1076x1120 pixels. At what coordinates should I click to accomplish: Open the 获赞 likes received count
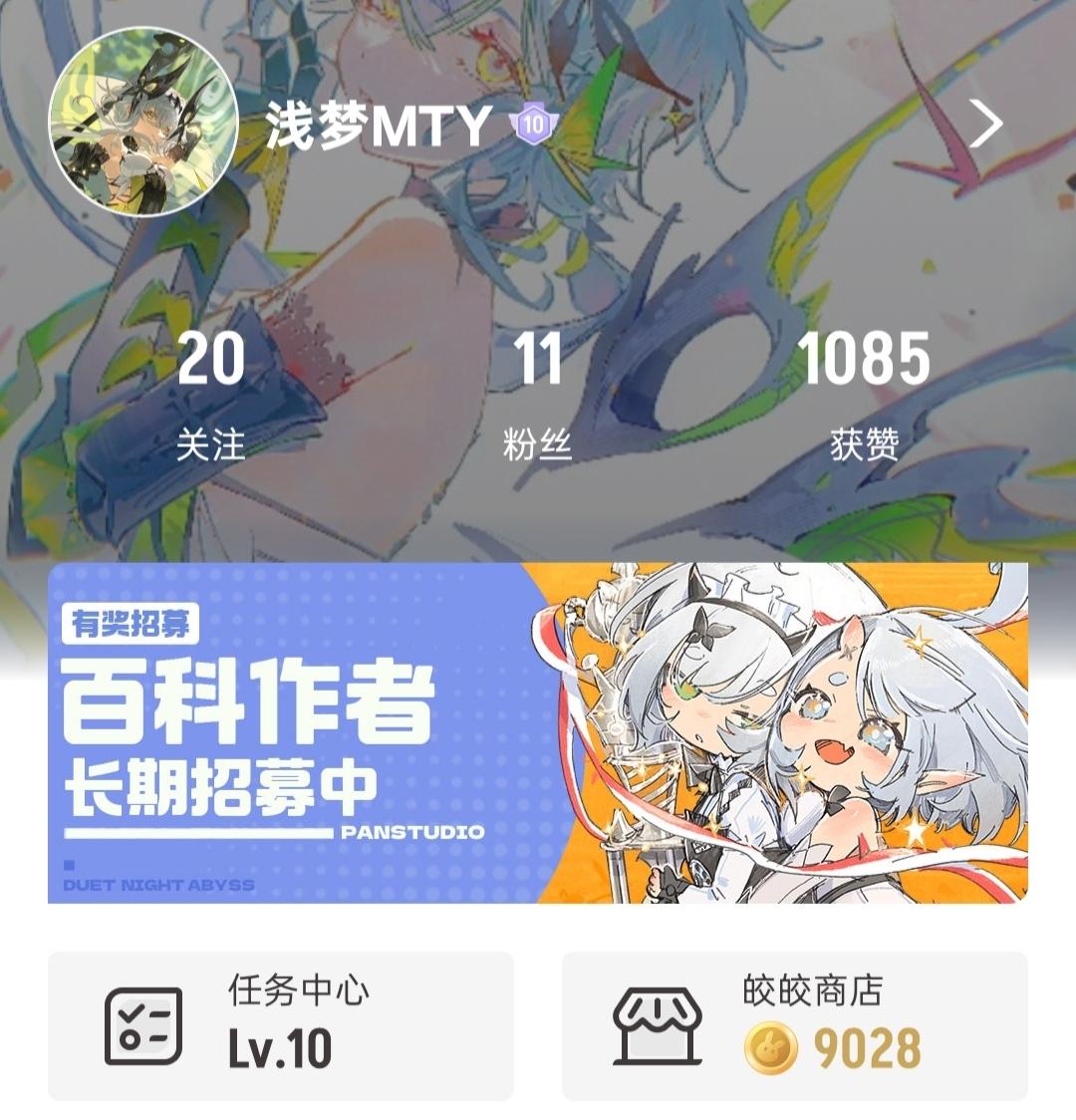click(864, 394)
